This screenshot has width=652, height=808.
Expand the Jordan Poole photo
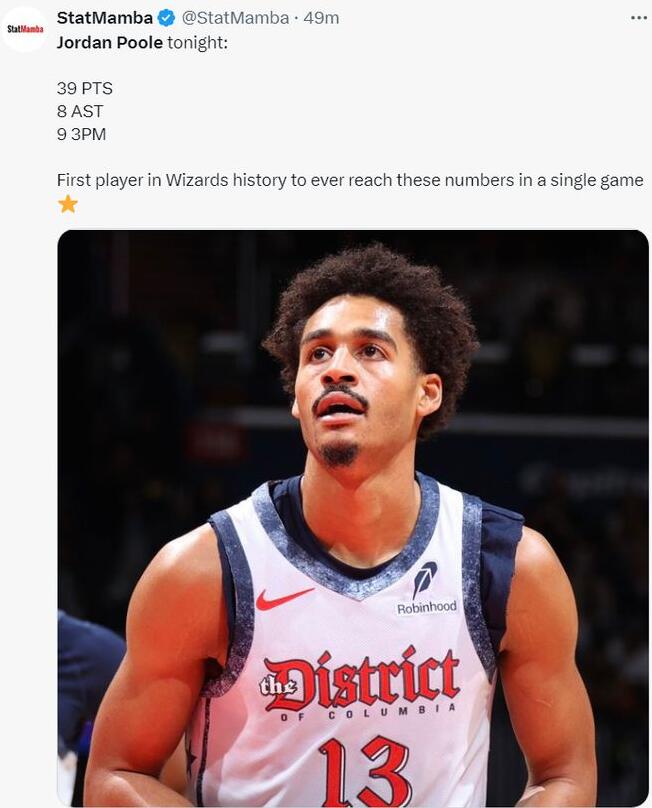(x=352, y=517)
